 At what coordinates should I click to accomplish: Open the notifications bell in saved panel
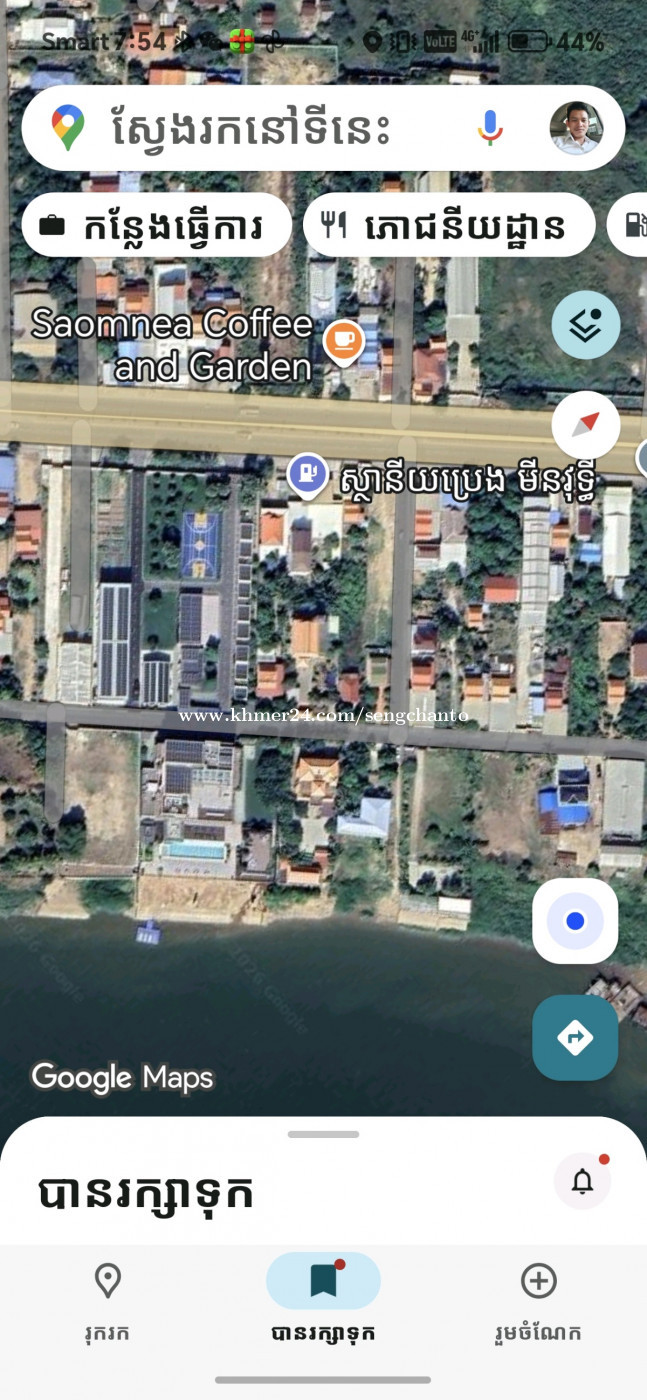coord(582,1181)
